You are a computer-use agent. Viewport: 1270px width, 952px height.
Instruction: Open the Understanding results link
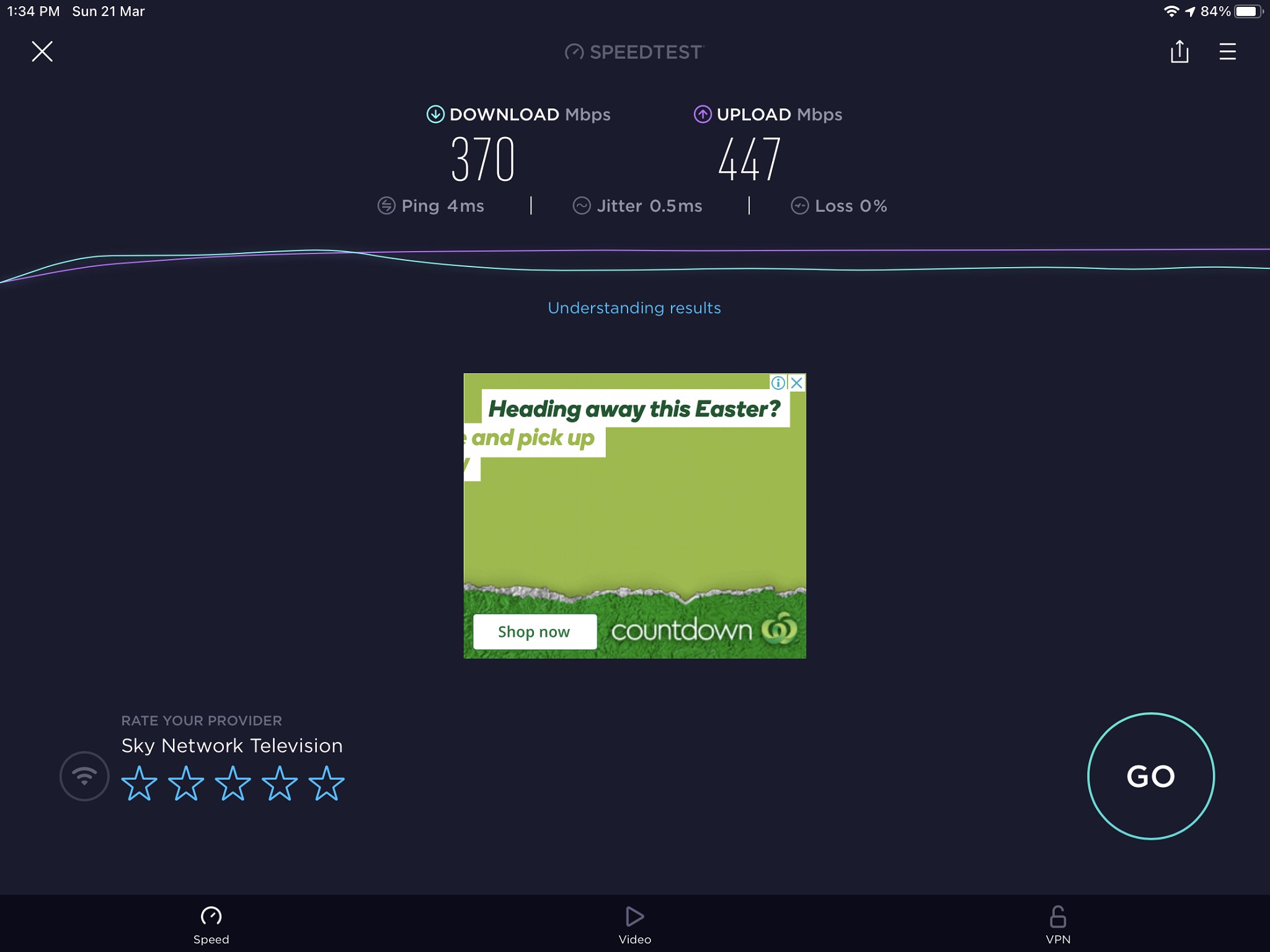tap(634, 308)
